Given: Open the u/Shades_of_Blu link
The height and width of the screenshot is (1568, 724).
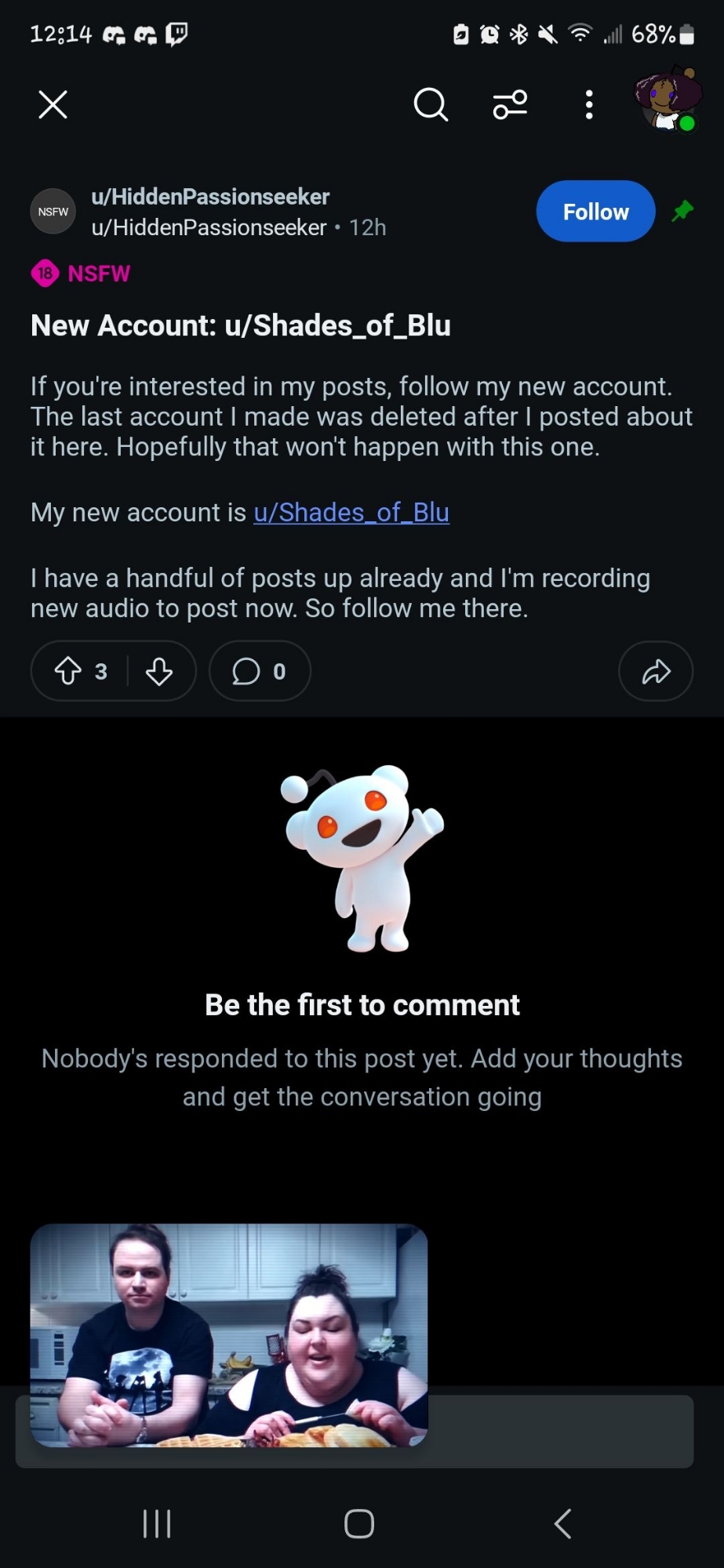Looking at the screenshot, I should [351, 513].
